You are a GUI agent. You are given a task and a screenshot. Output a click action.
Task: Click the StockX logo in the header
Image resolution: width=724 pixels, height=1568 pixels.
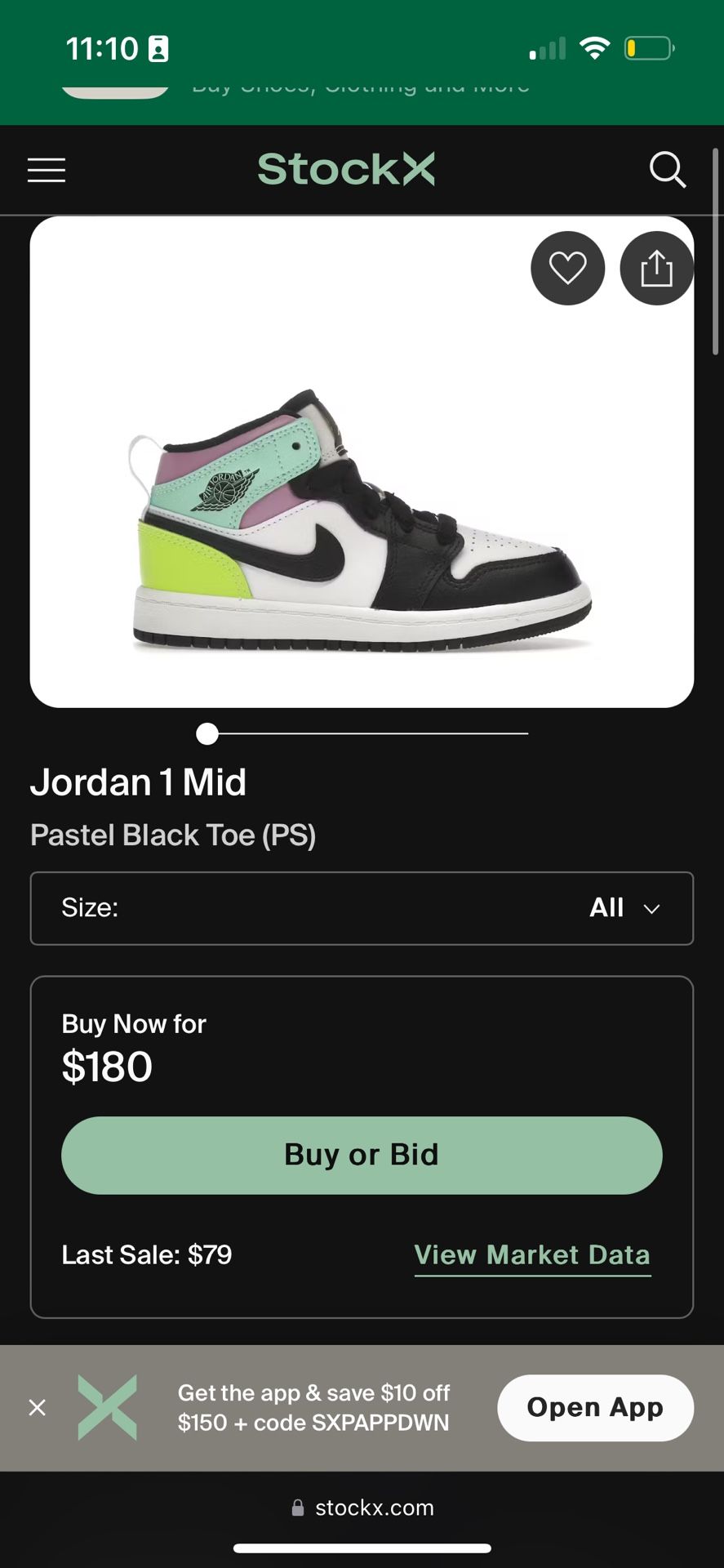tap(345, 169)
